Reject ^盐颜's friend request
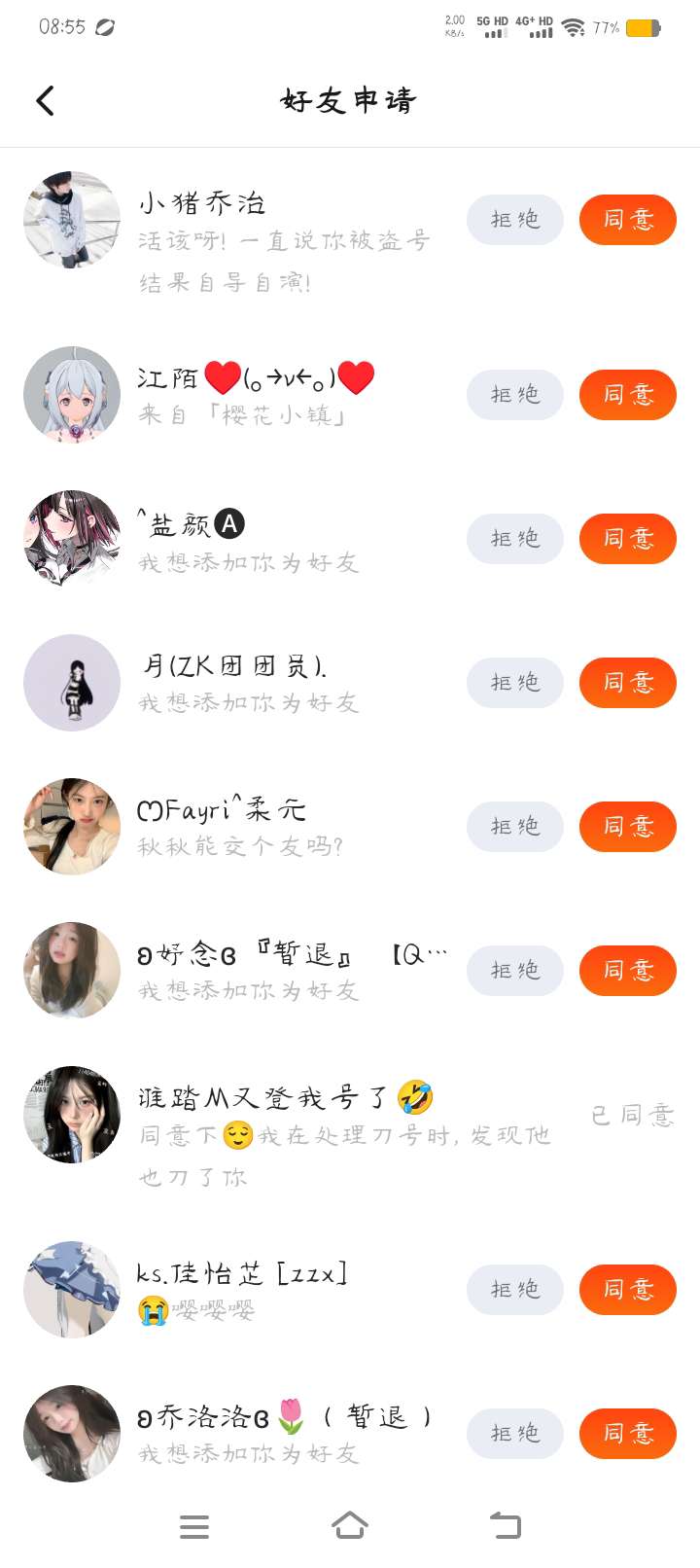The width and height of the screenshot is (700, 1568). (514, 539)
